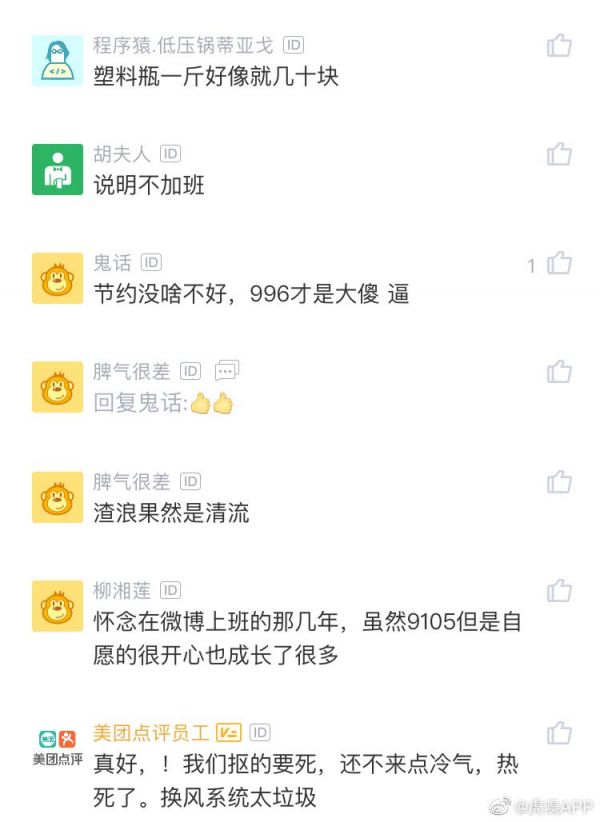Open the 美团点评 company avatar
Screen dimensions: 600x822
click(x=57, y=747)
